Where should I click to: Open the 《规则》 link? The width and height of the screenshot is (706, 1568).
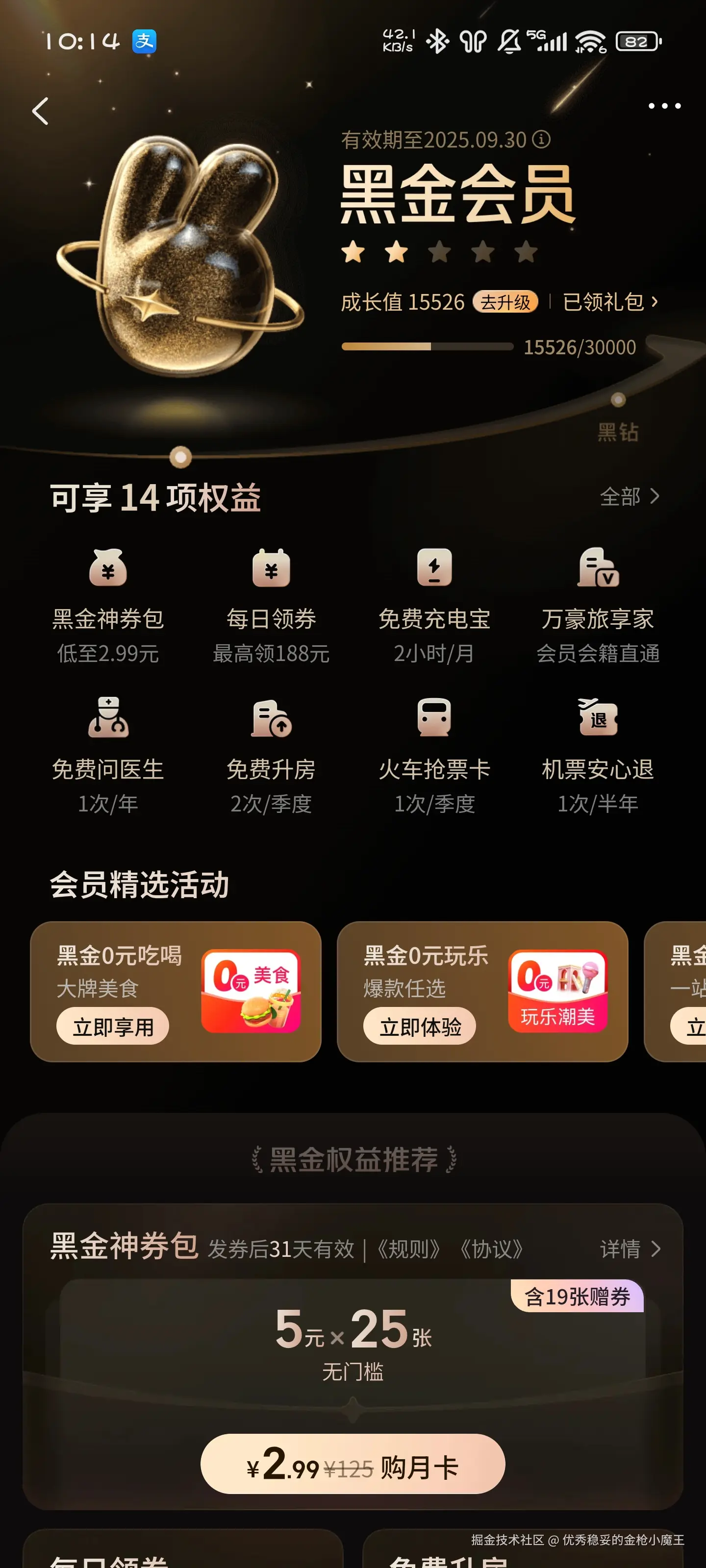[407, 1249]
